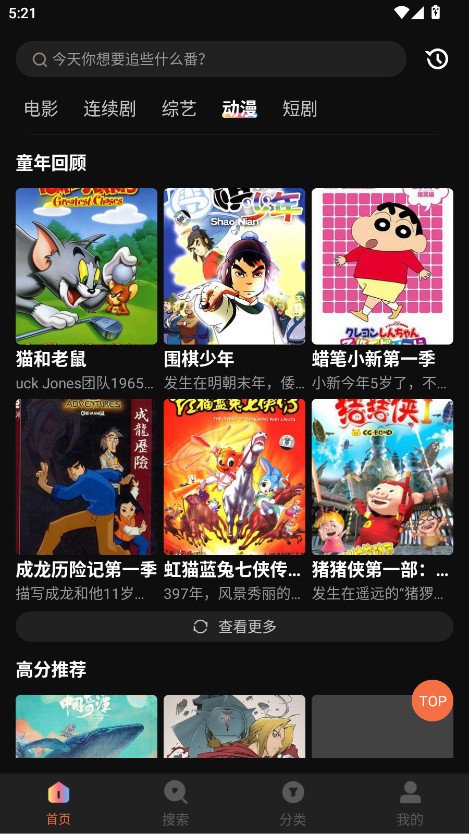Switch to the 电影 tab
The width and height of the screenshot is (469, 834).
coord(41,109)
